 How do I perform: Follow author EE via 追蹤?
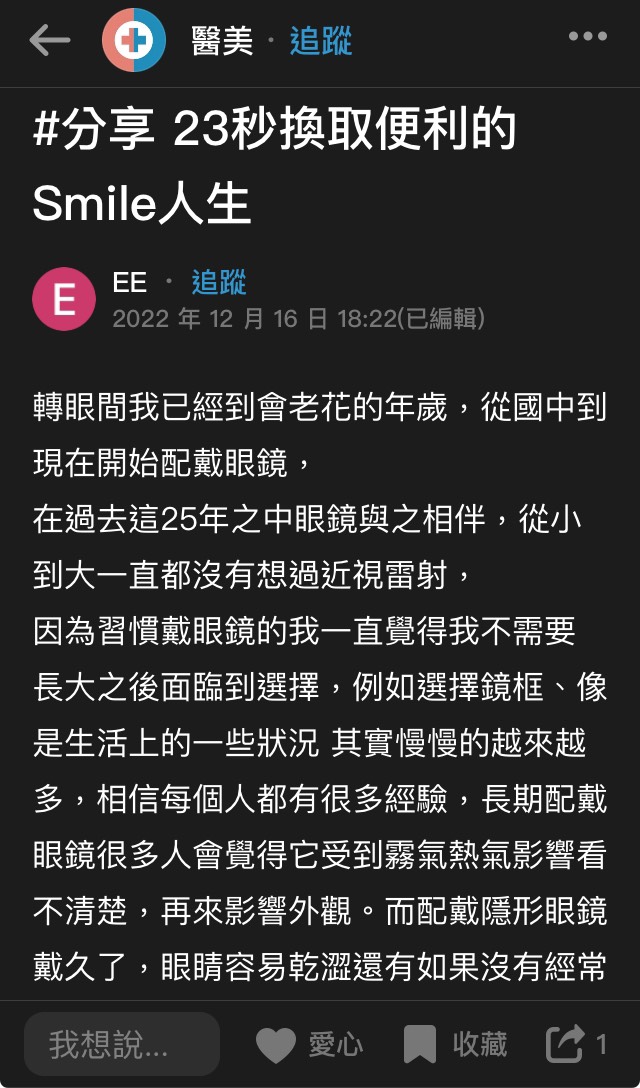coord(218,283)
